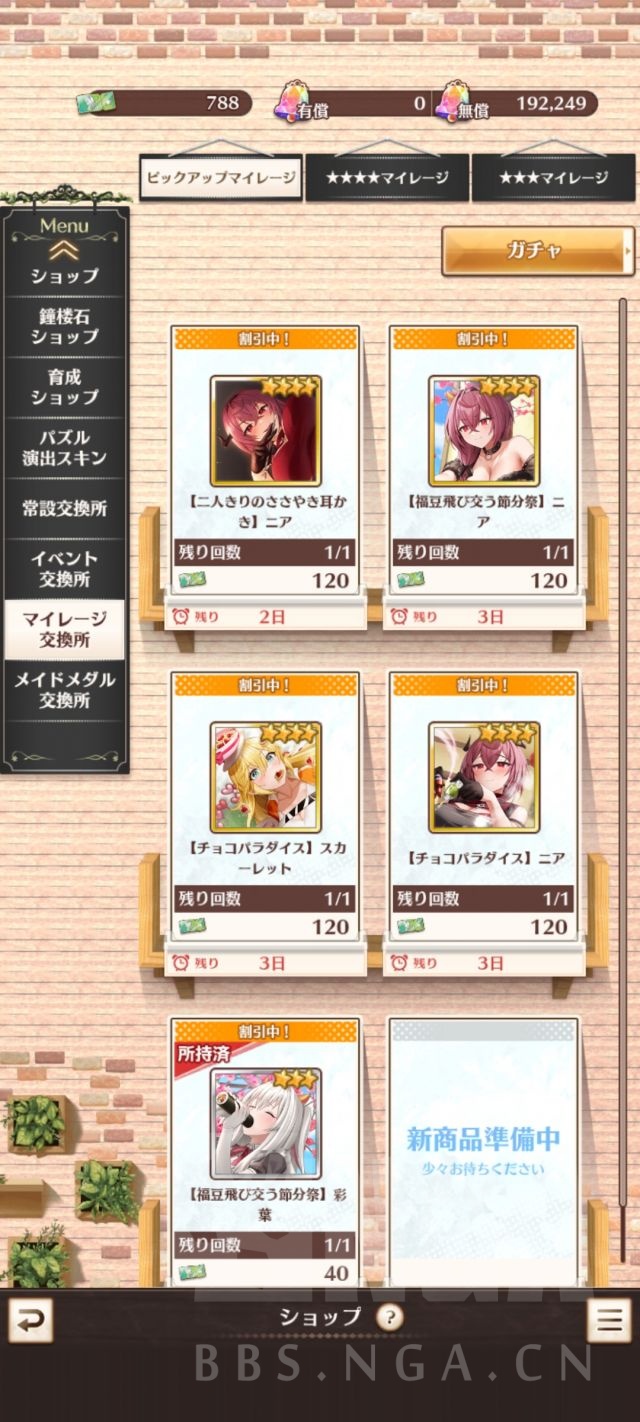Open ★★★★ 福豆飛び交う節分祭 ニア card

(x=484, y=460)
